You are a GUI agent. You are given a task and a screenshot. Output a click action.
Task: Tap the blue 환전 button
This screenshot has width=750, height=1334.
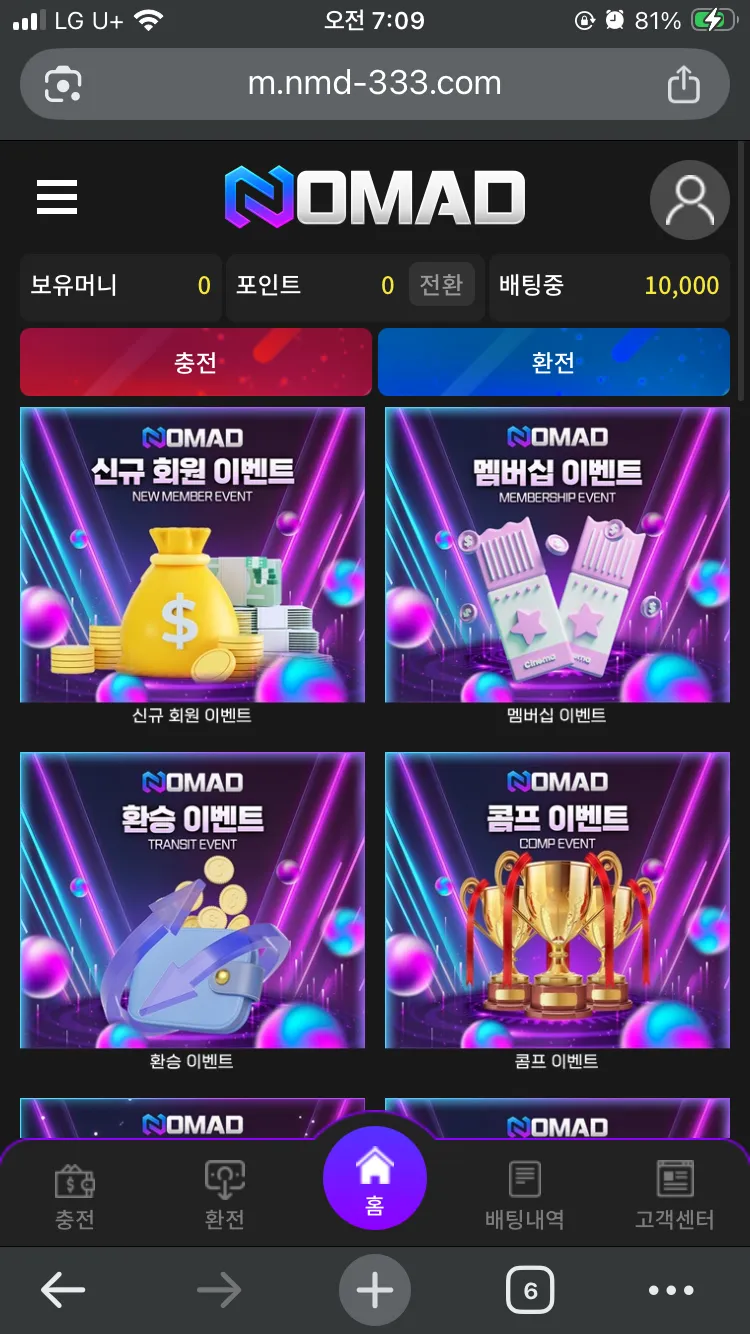[554, 362]
